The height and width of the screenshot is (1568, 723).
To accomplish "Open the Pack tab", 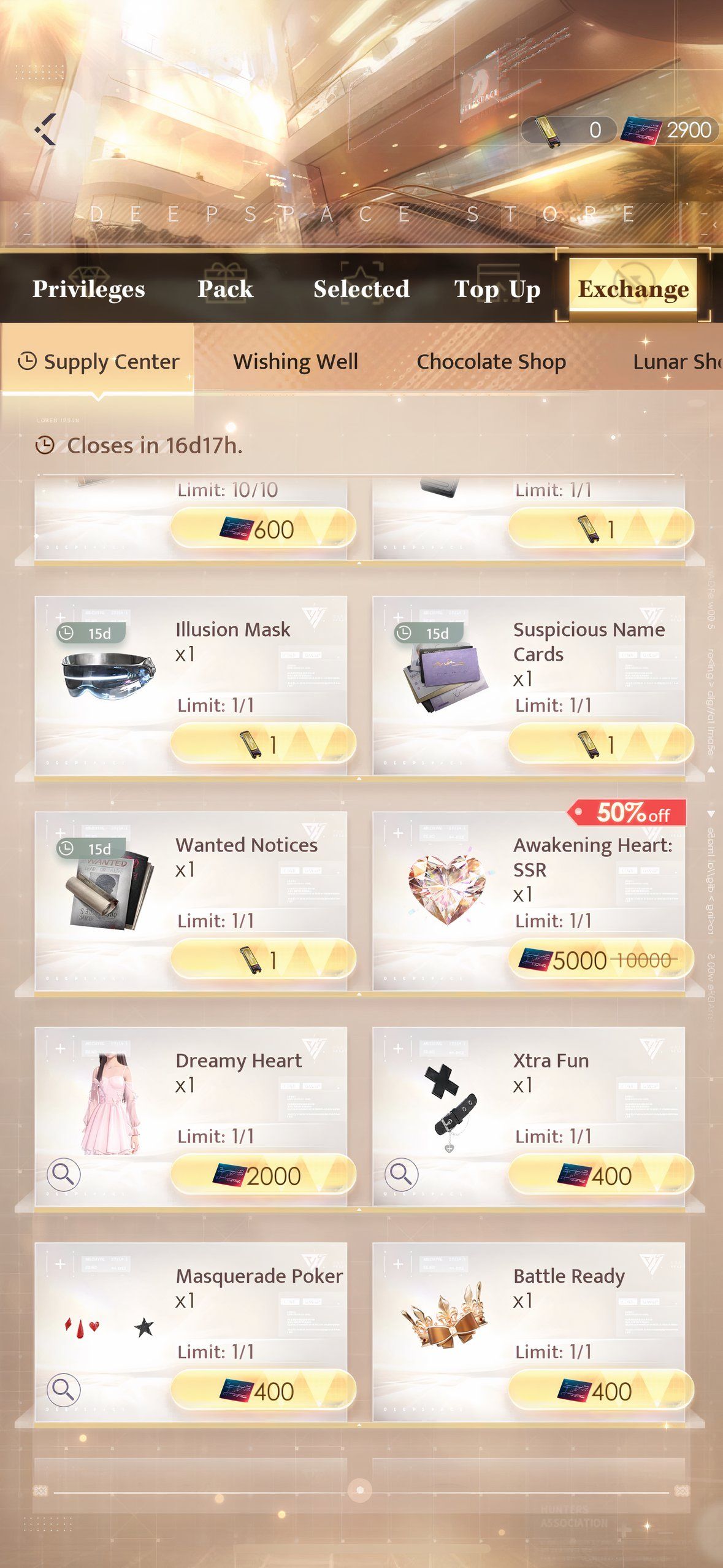I will pos(225,288).
